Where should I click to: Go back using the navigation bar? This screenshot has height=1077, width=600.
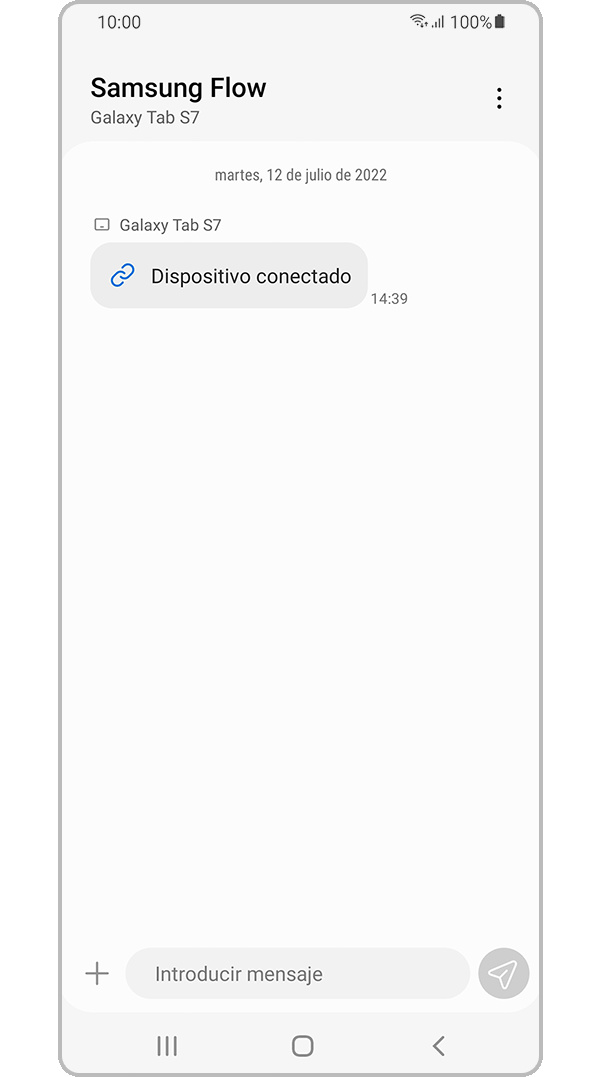438,1046
